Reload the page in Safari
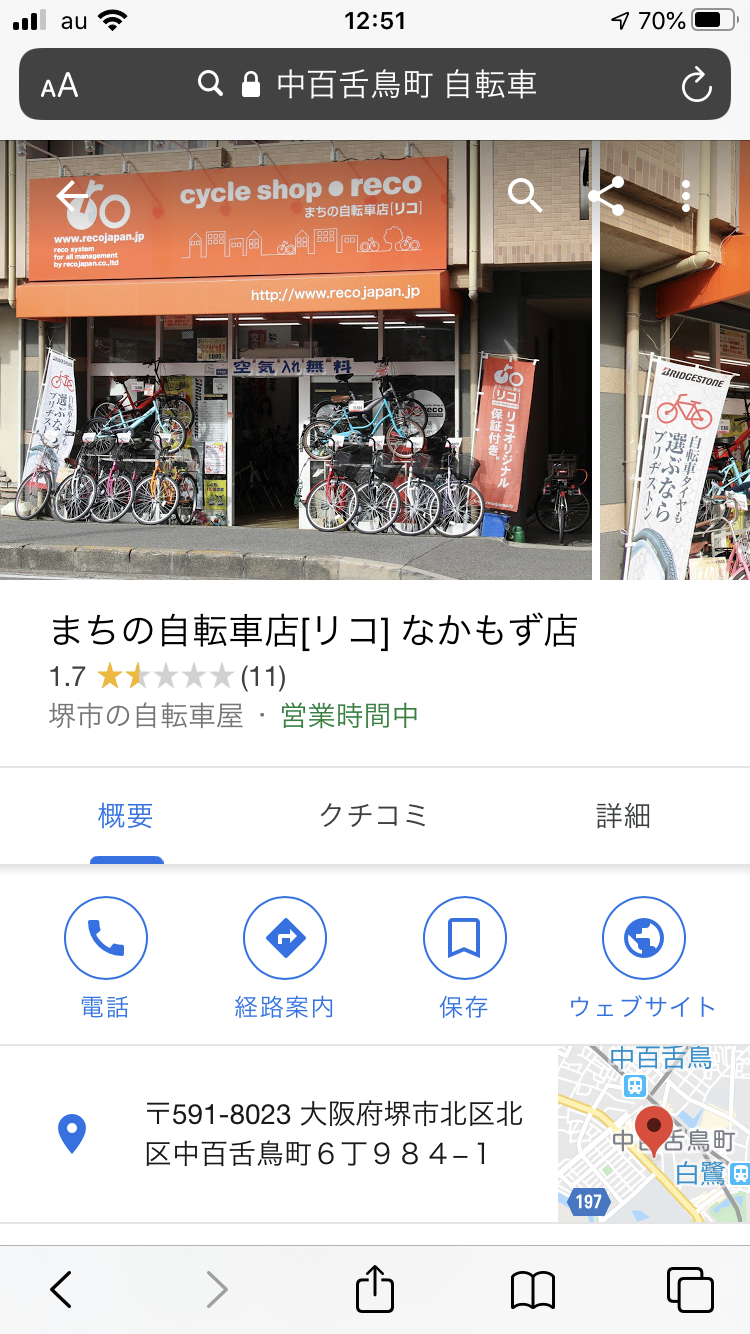This screenshot has width=750, height=1334. tap(696, 86)
